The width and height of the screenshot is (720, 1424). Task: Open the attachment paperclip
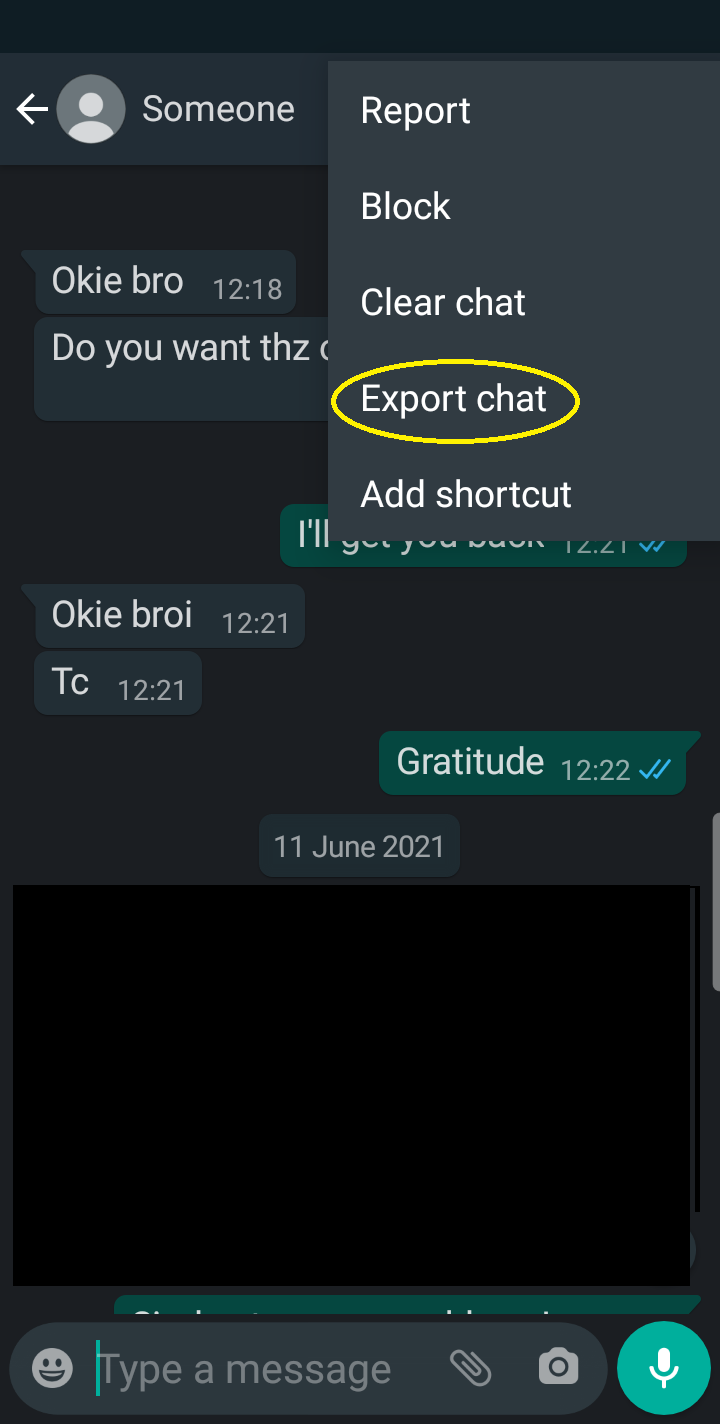pos(470,1368)
